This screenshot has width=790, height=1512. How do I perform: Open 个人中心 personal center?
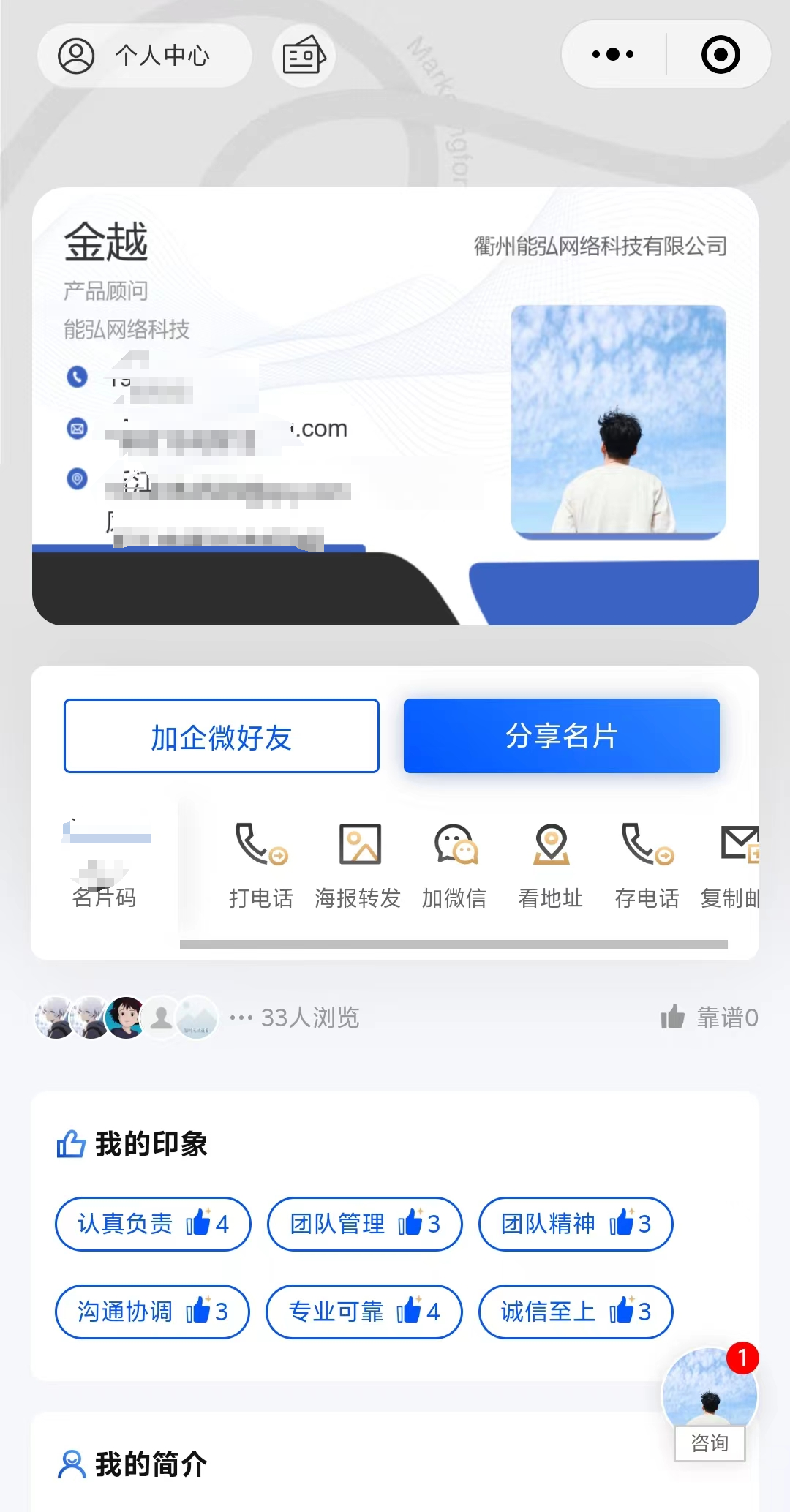144,56
